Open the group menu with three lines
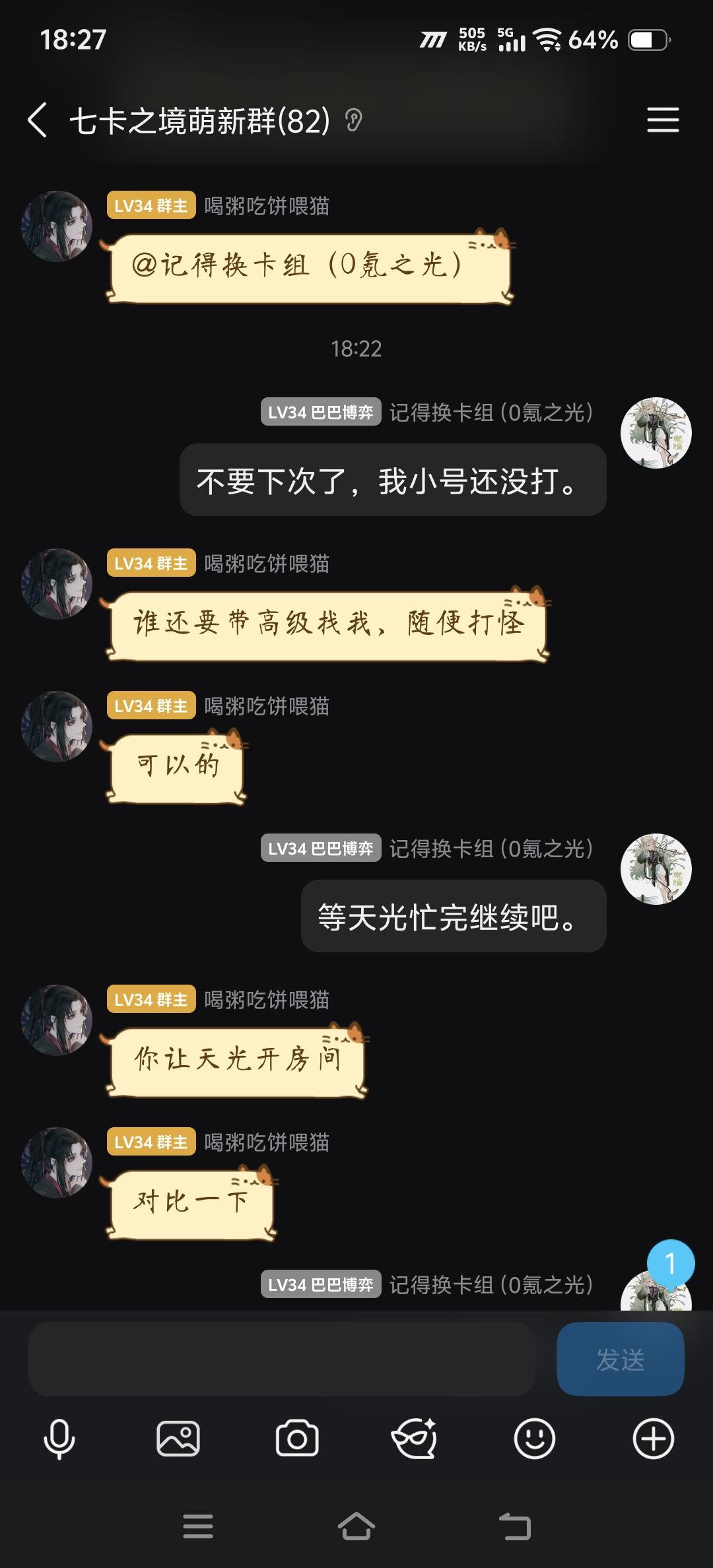Screen dimensions: 713x1568 click(663, 120)
